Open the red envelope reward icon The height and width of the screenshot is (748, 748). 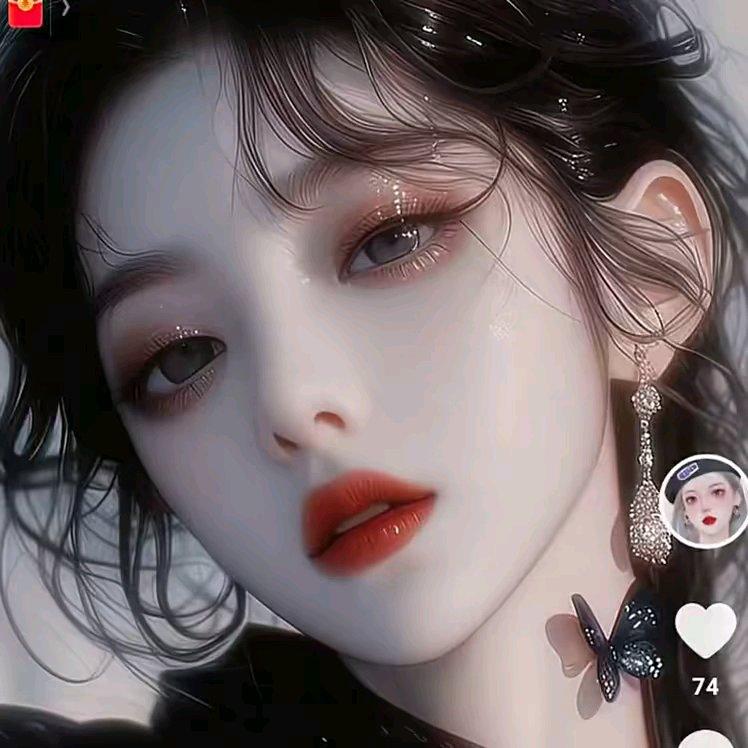[25, 12]
